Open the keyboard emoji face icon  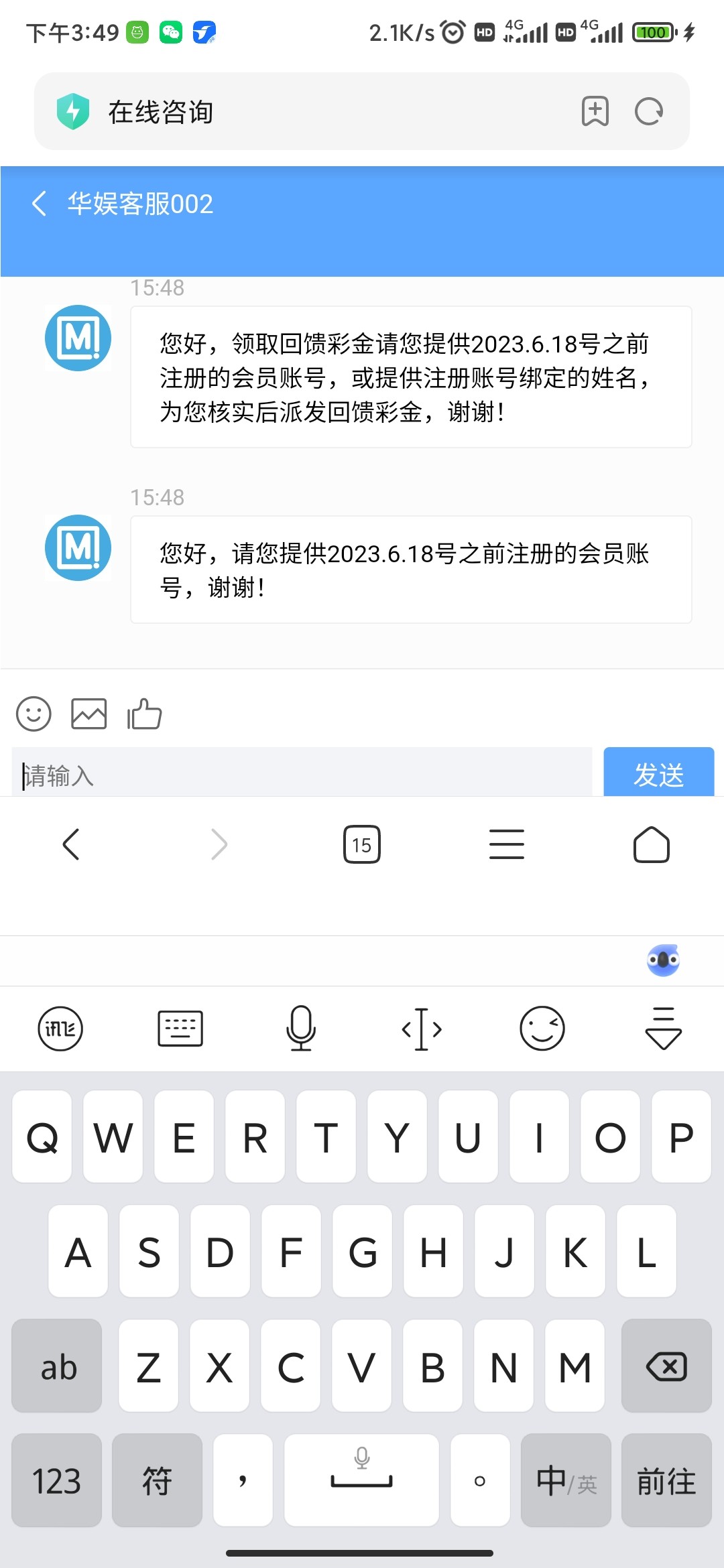click(x=542, y=1029)
